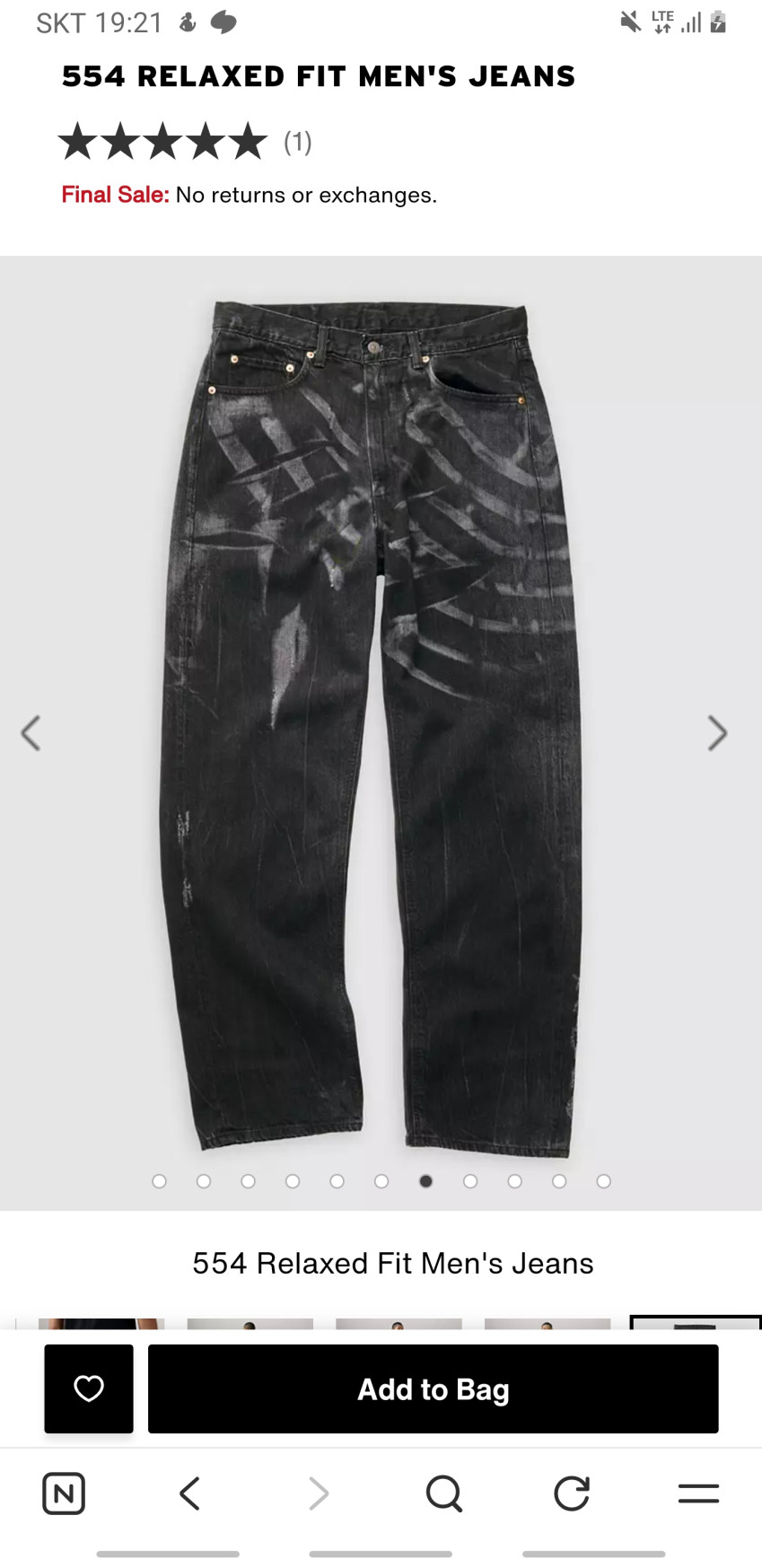Reload the current page
This screenshot has height=1568, width=762.
571,1494
